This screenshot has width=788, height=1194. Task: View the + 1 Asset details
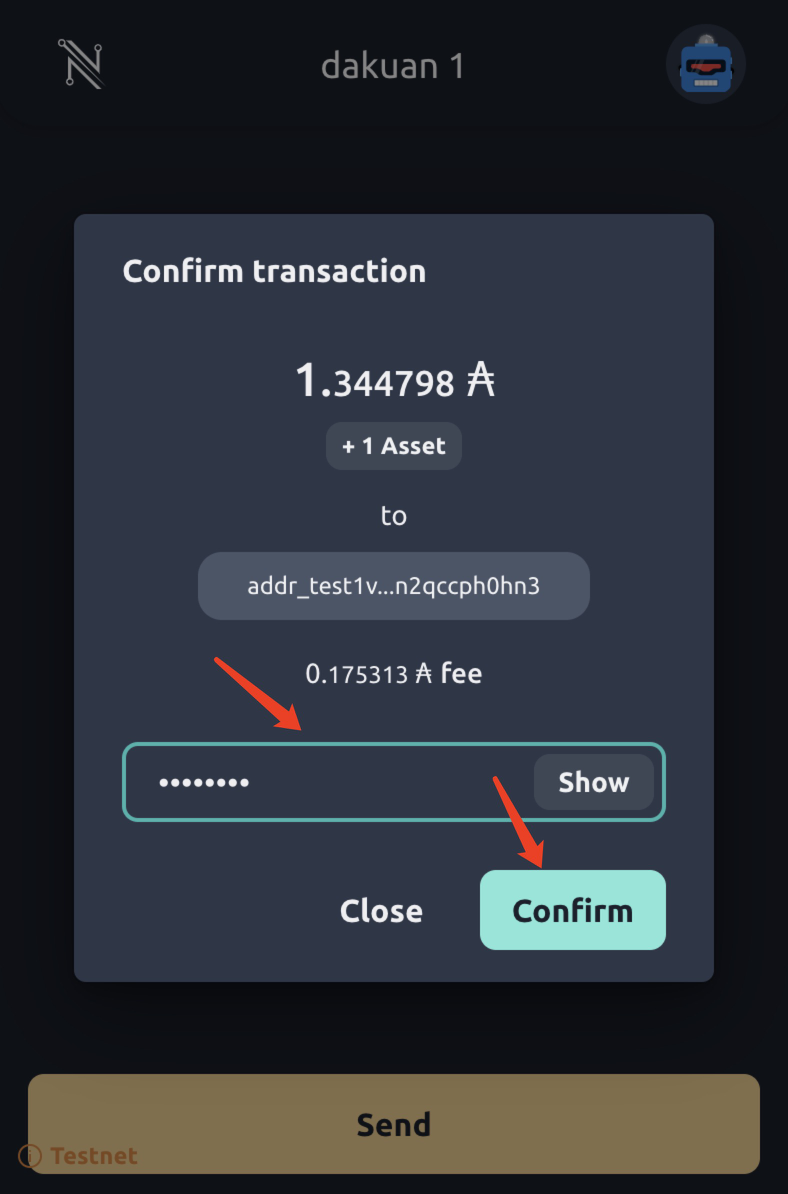coord(393,446)
